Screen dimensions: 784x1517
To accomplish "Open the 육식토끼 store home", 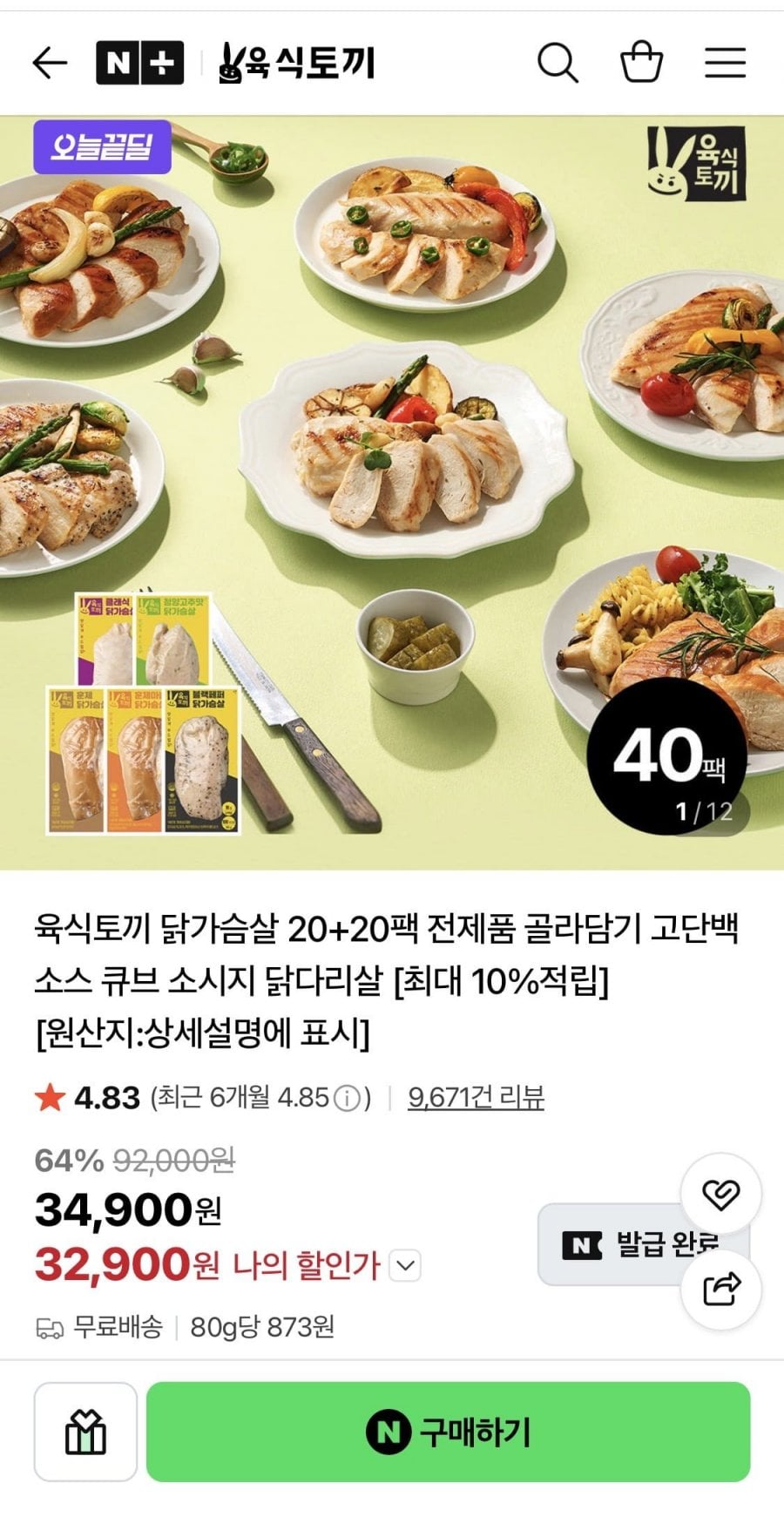I will [296, 63].
